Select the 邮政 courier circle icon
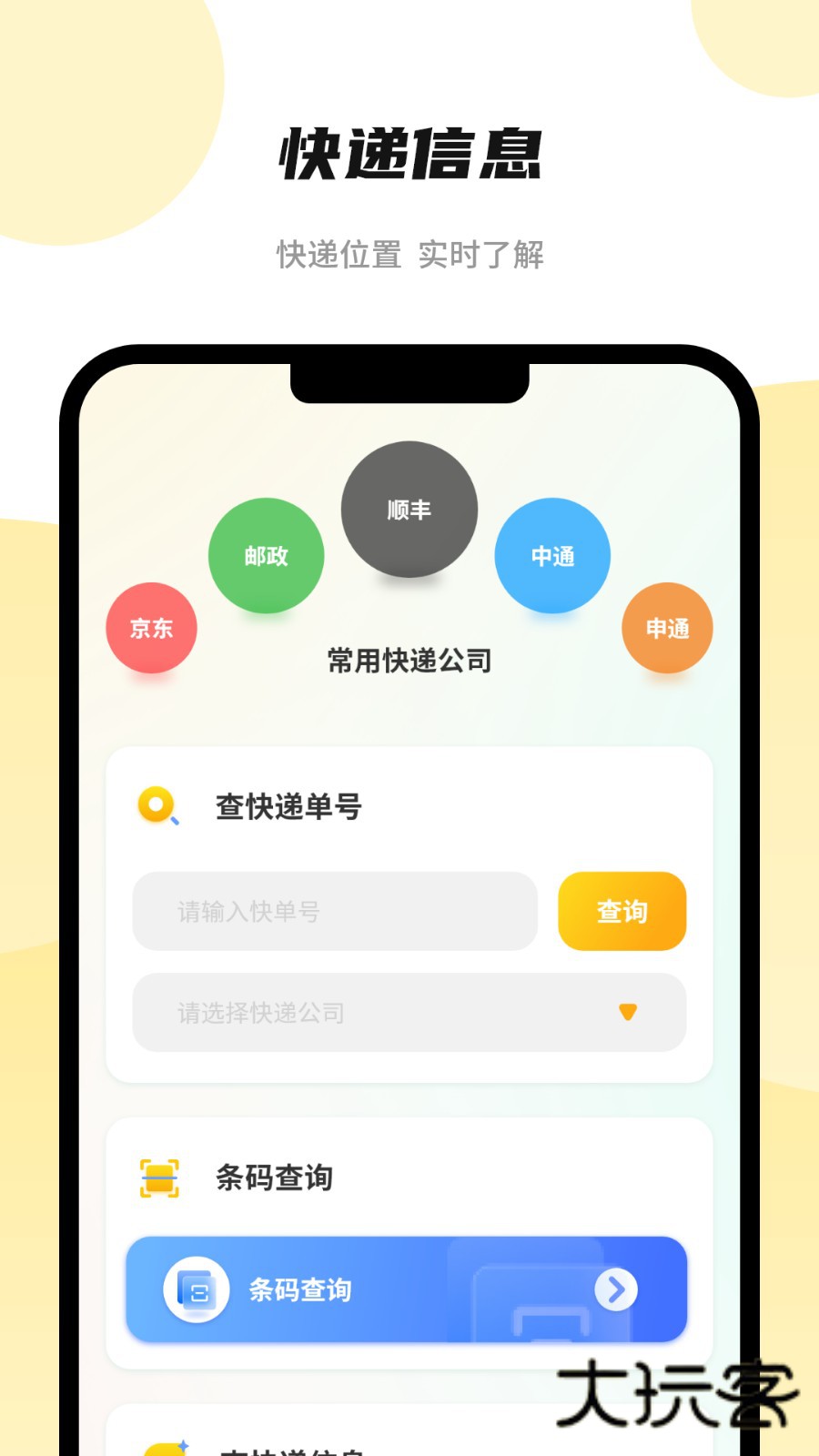Screen dimensions: 819x1456 pyautogui.click(x=267, y=555)
